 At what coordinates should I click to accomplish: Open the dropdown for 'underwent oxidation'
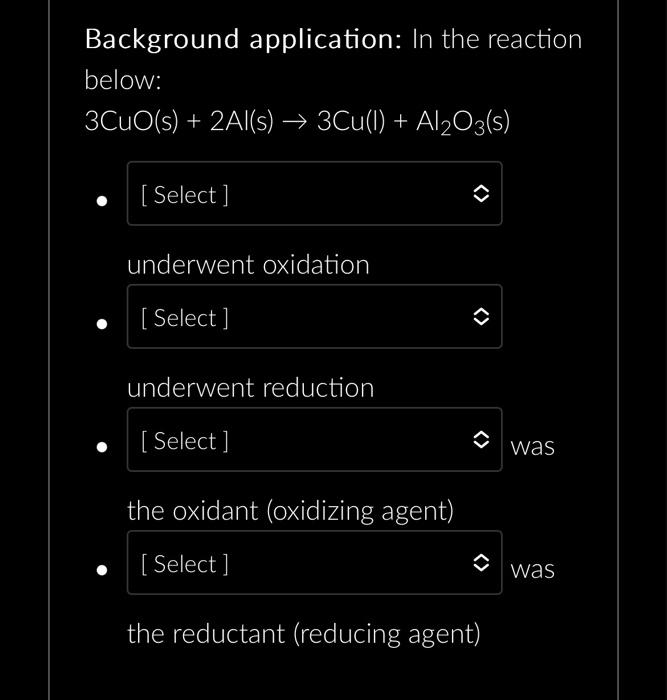click(314, 194)
